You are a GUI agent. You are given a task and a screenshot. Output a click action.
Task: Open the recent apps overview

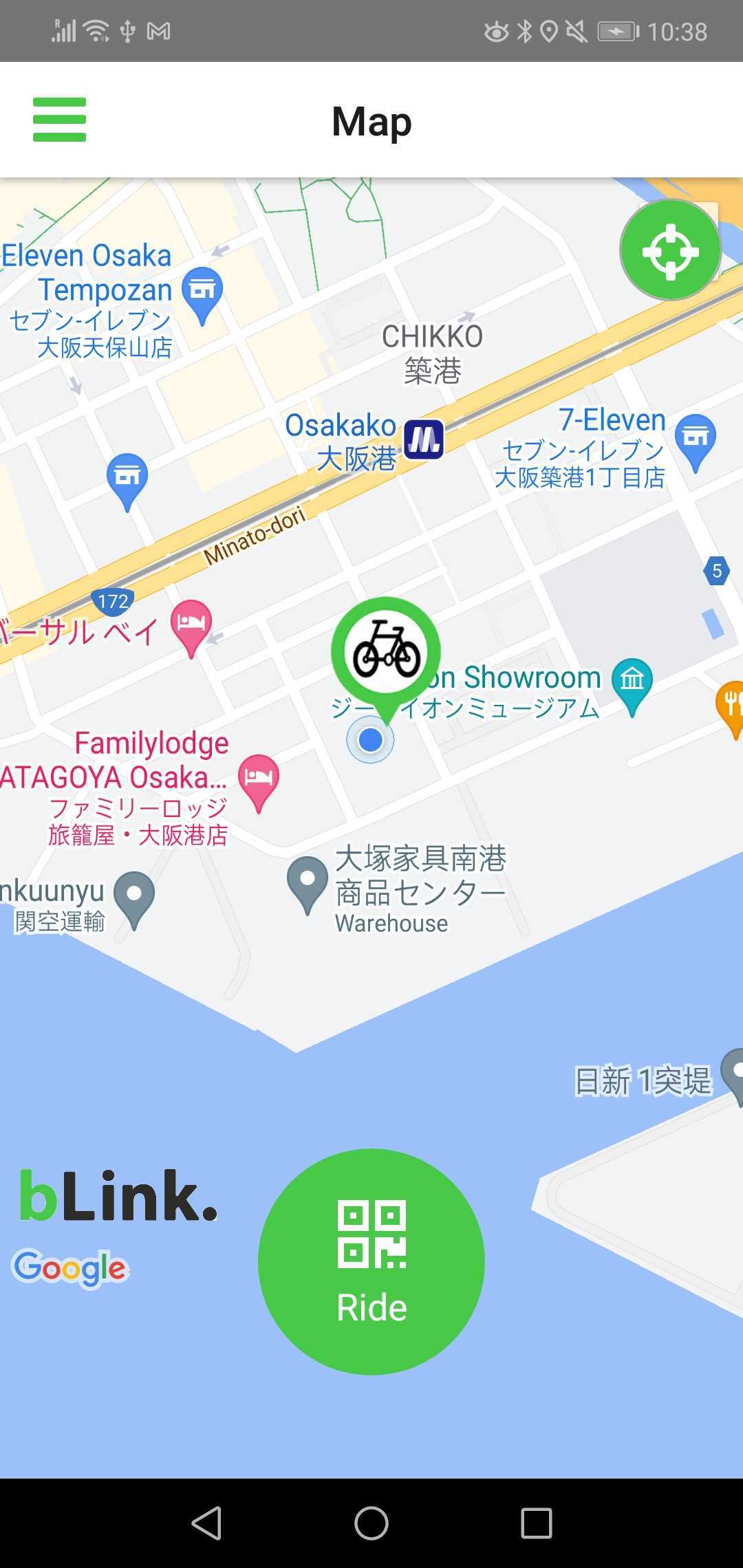(x=536, y=1523)
